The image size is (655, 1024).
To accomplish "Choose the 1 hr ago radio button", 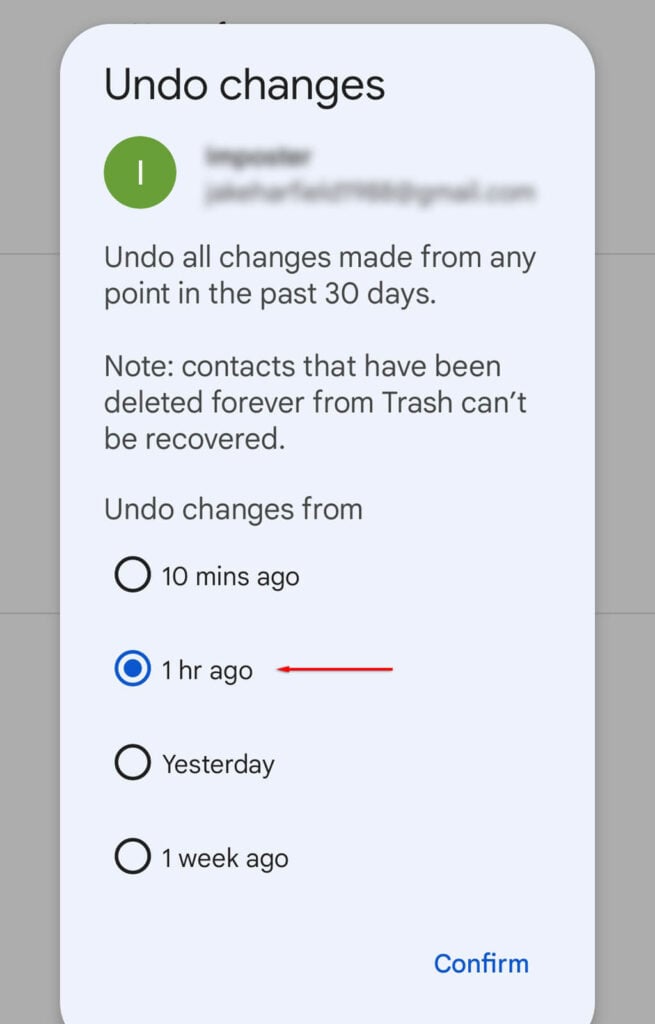I will (133, 670).
